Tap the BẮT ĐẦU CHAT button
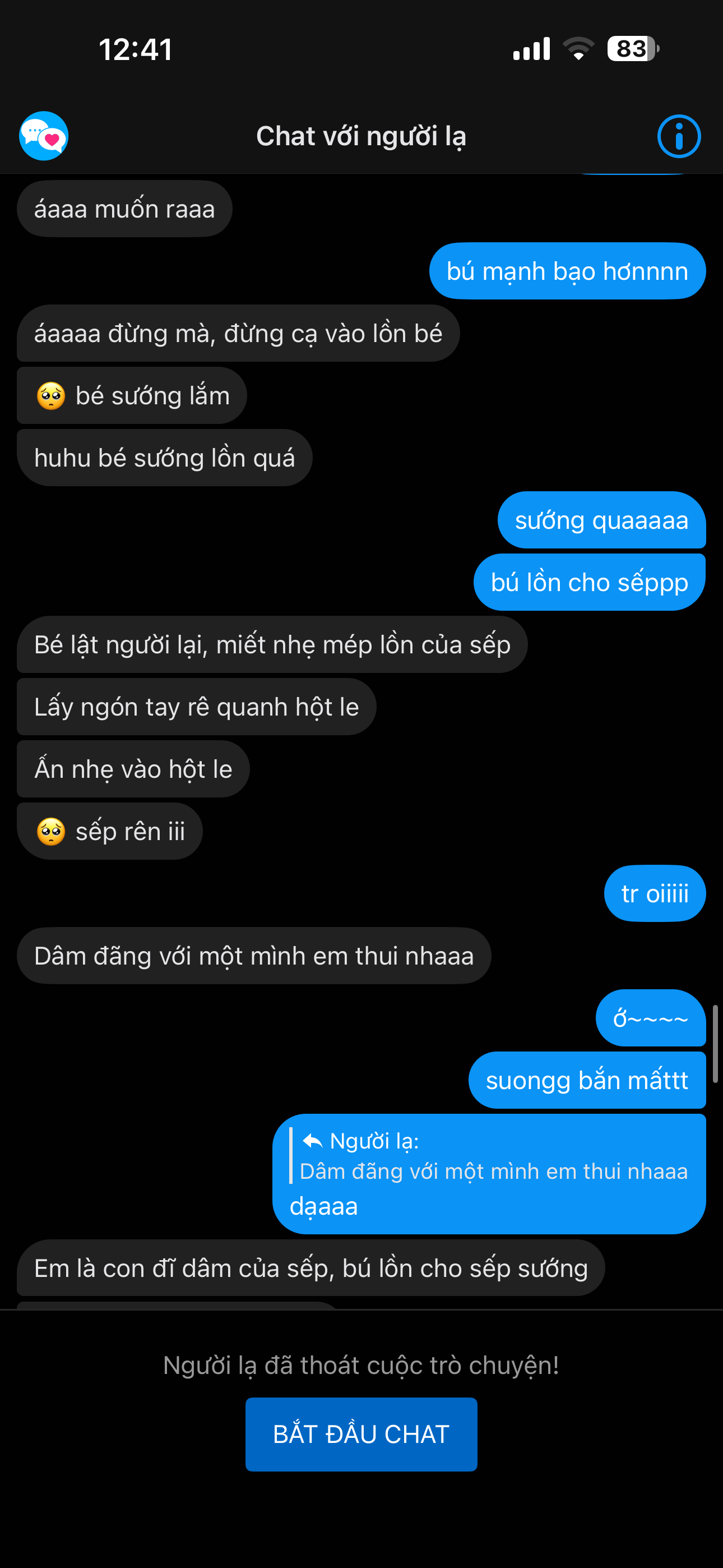Screen dimensions: 723x1568 [361, 1434]
